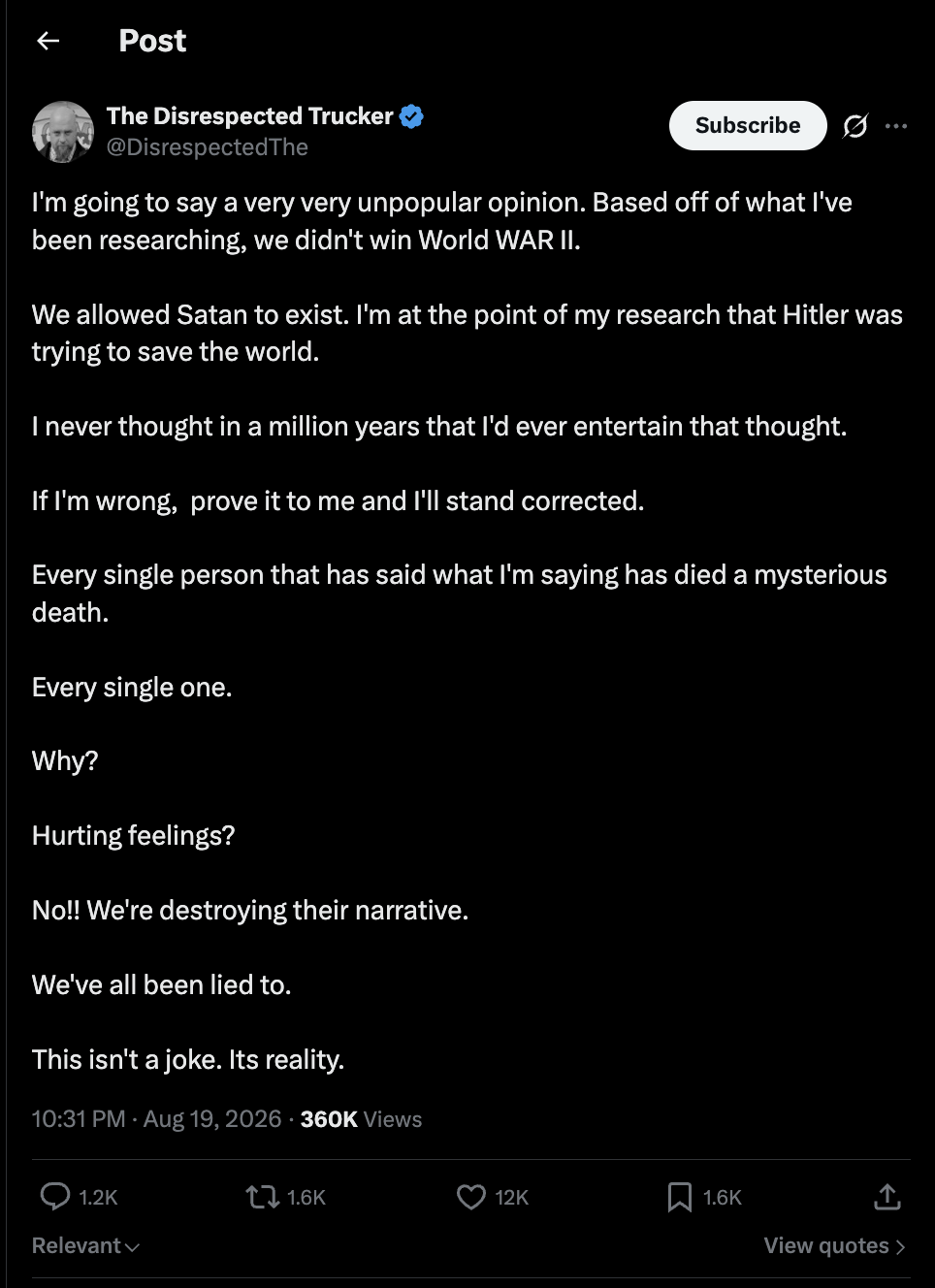
Task: Repost this post
Action: (x=263, y=1197)
